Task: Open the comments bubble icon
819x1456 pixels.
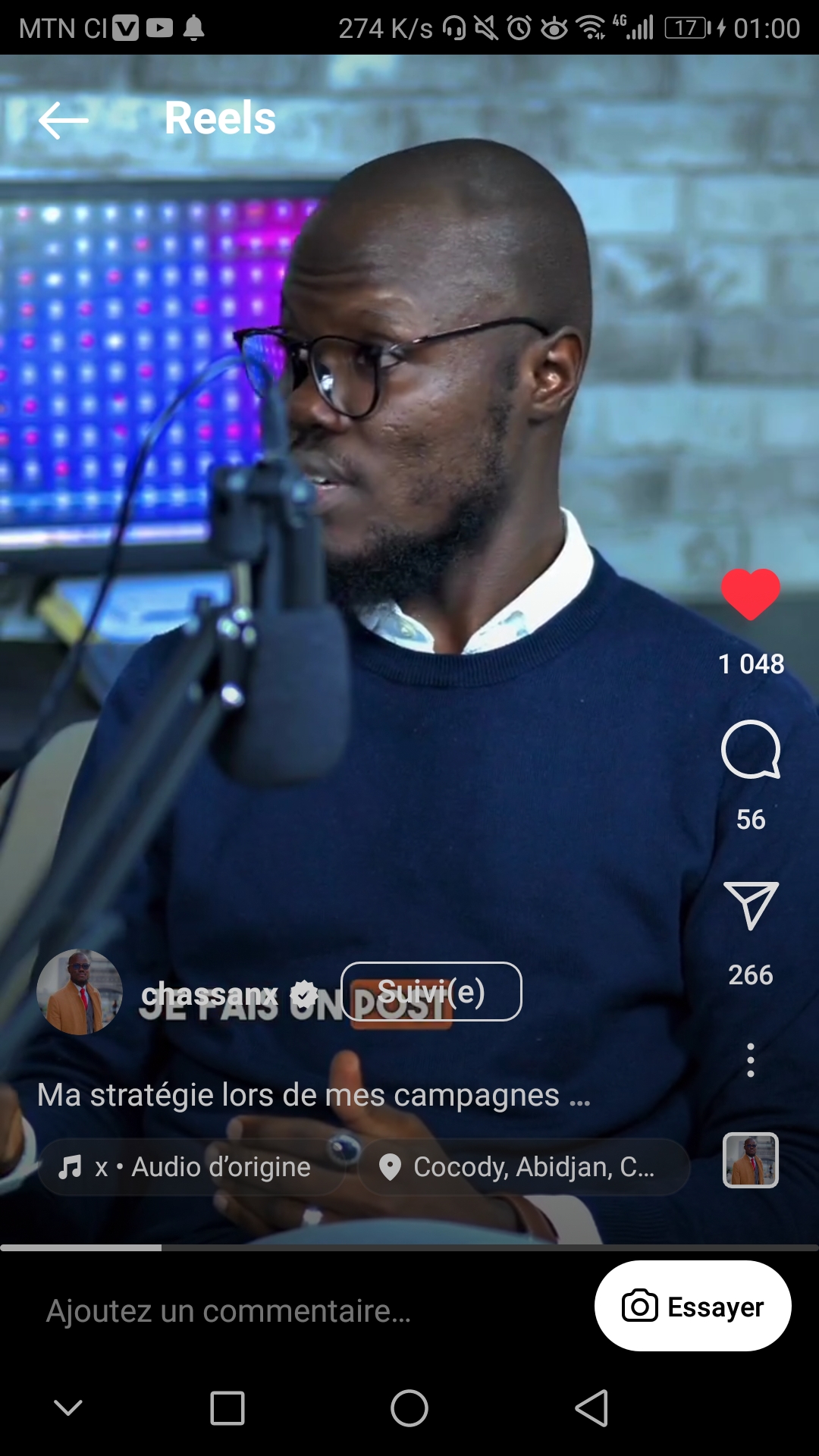Action: pos(750,749)
